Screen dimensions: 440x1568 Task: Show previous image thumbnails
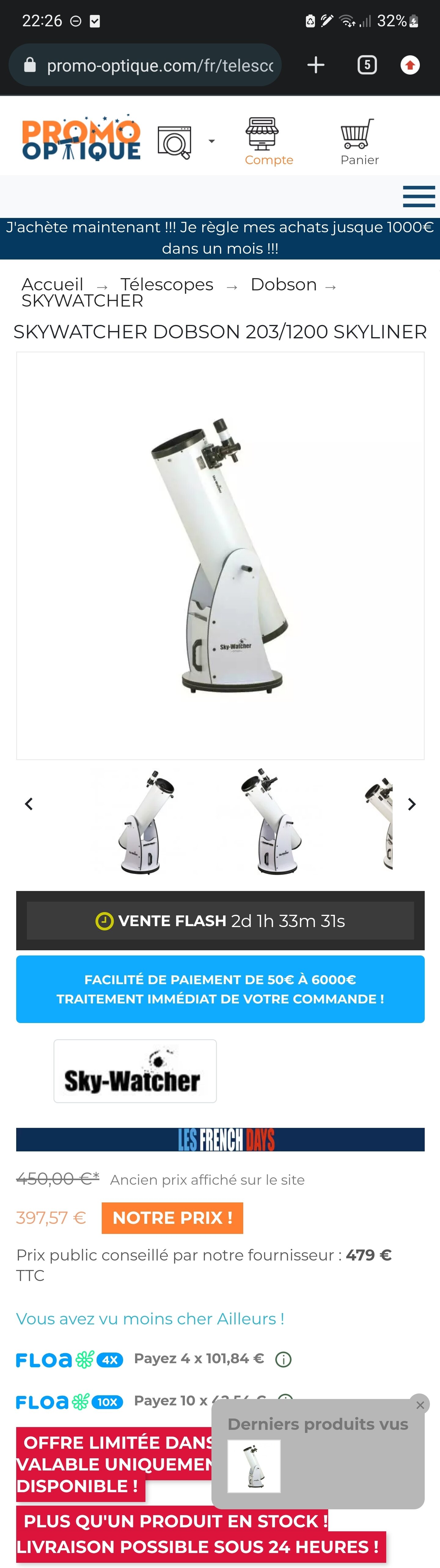pyautogui.click(x=29, y=804)
